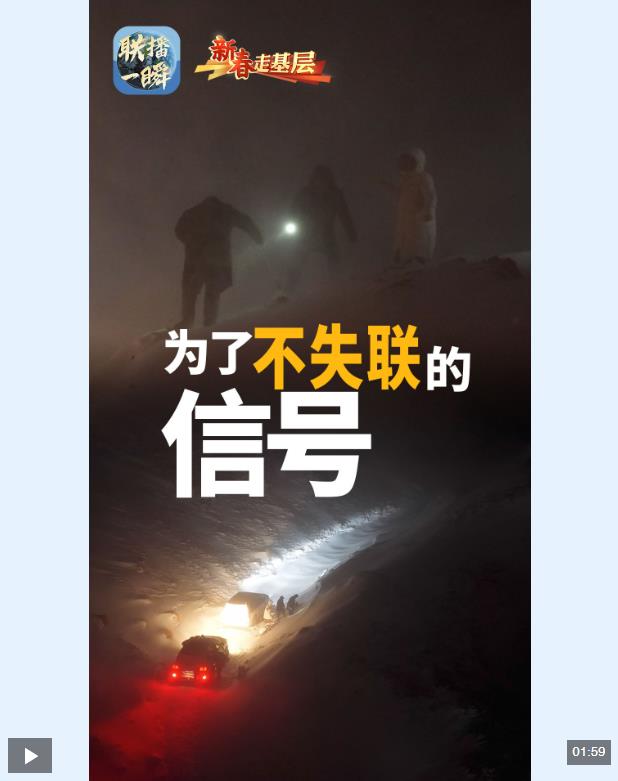The image size is (618, 781).
Task: Play the video with the play button
Action: pos(30,755)
